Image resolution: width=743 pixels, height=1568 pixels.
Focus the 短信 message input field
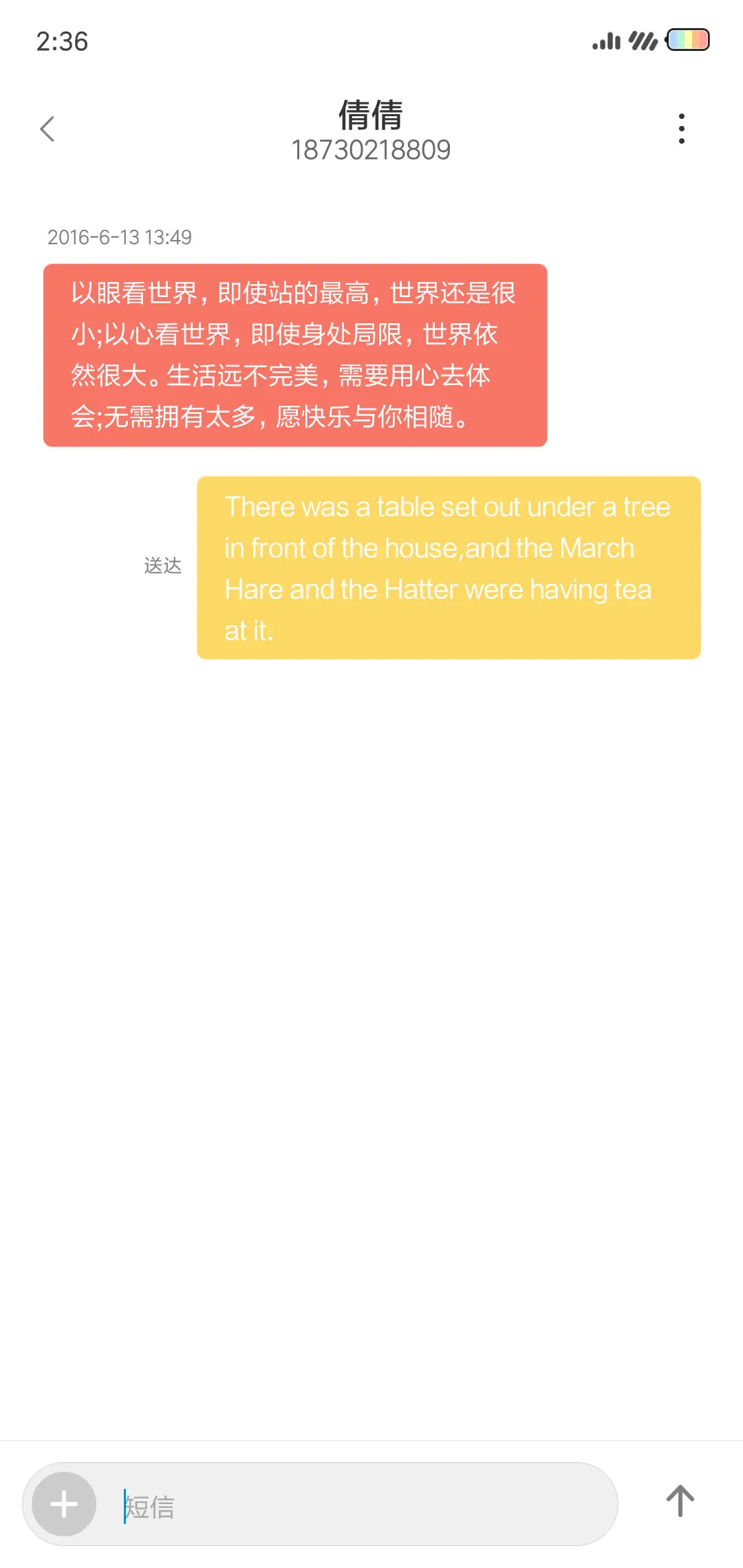pos(358,1506)
